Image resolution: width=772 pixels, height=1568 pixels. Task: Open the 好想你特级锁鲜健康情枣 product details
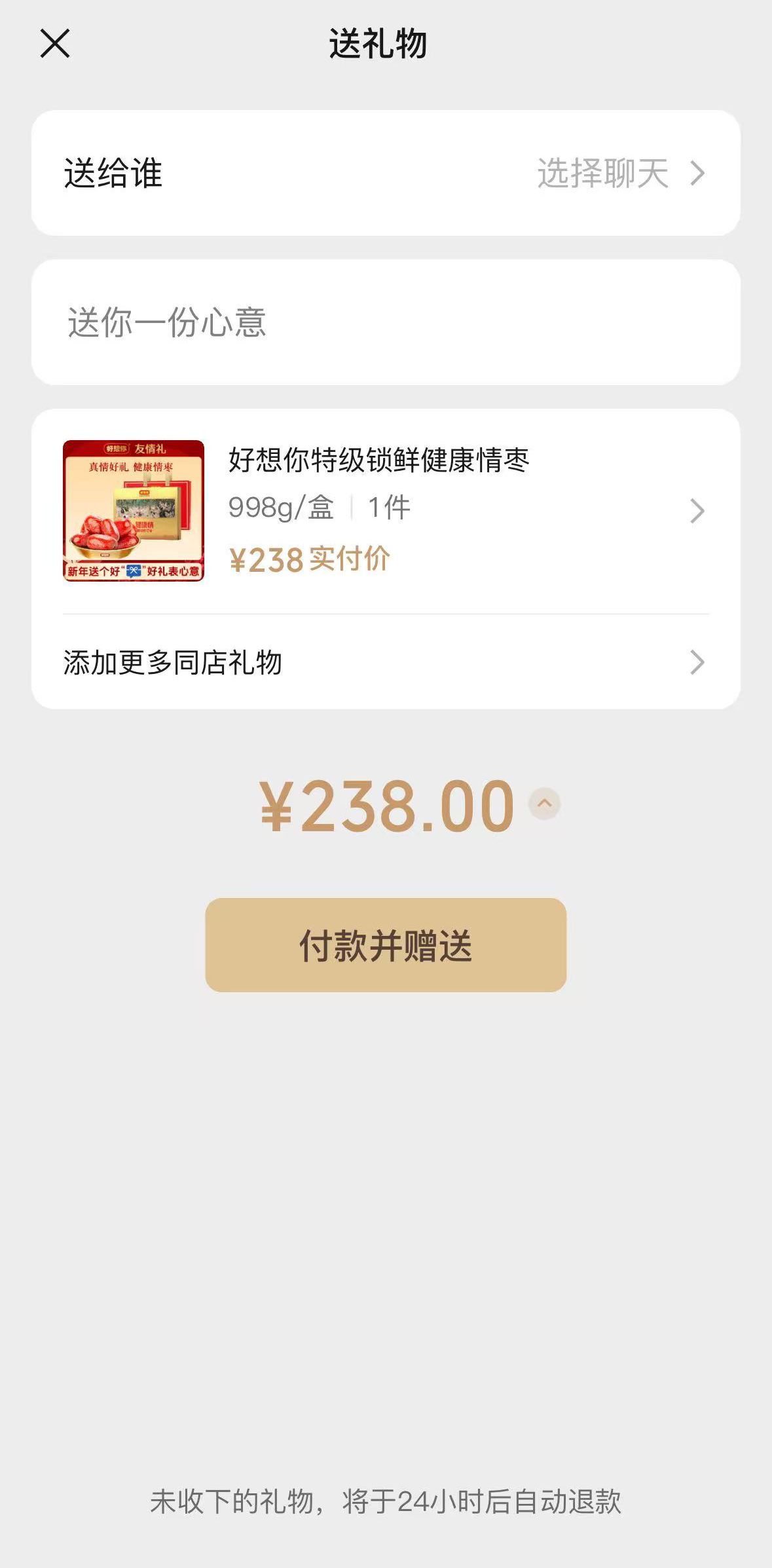pos(385,510)
